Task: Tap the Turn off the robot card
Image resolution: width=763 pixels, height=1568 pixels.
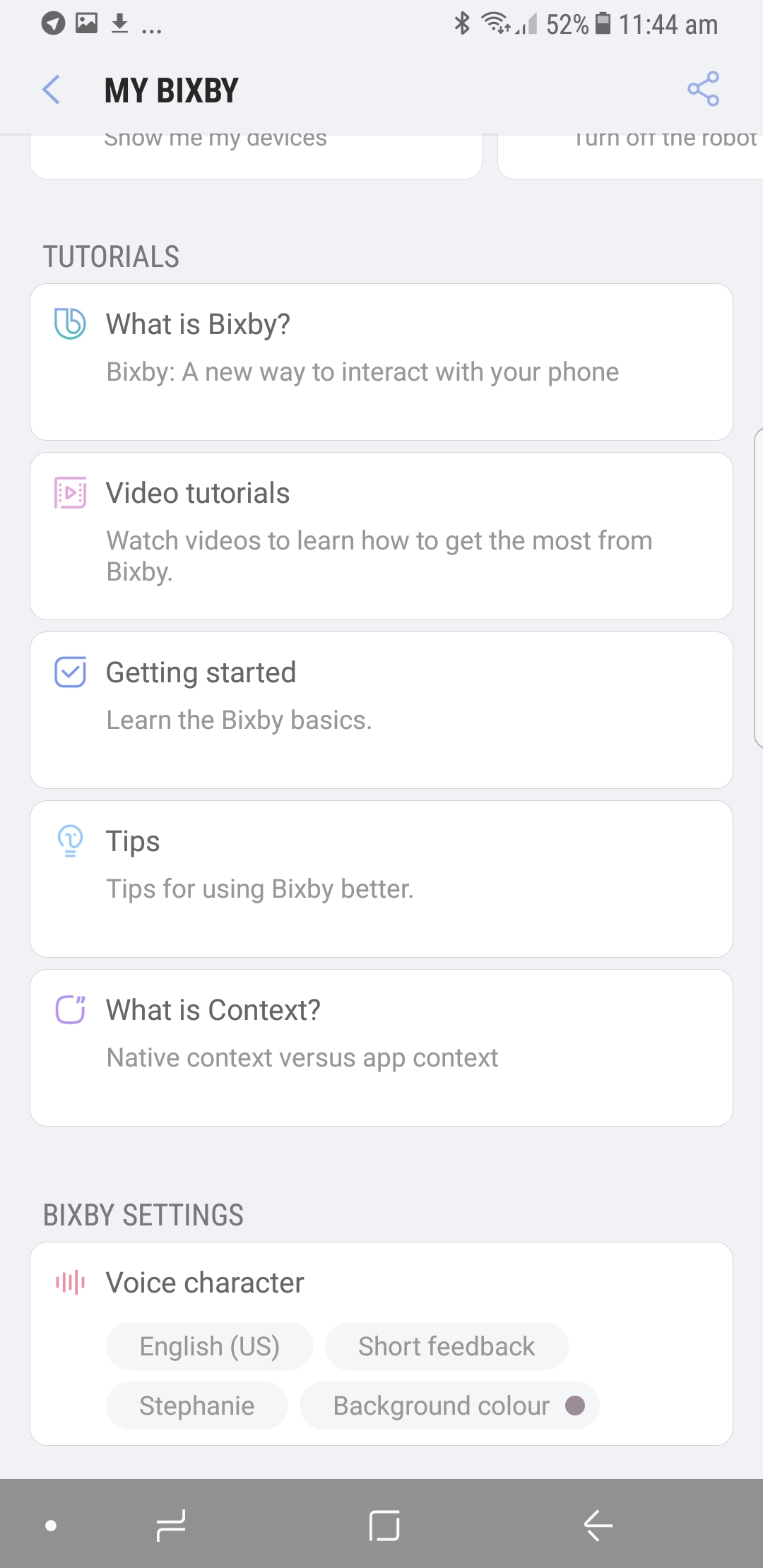Action: pos(630,156)
